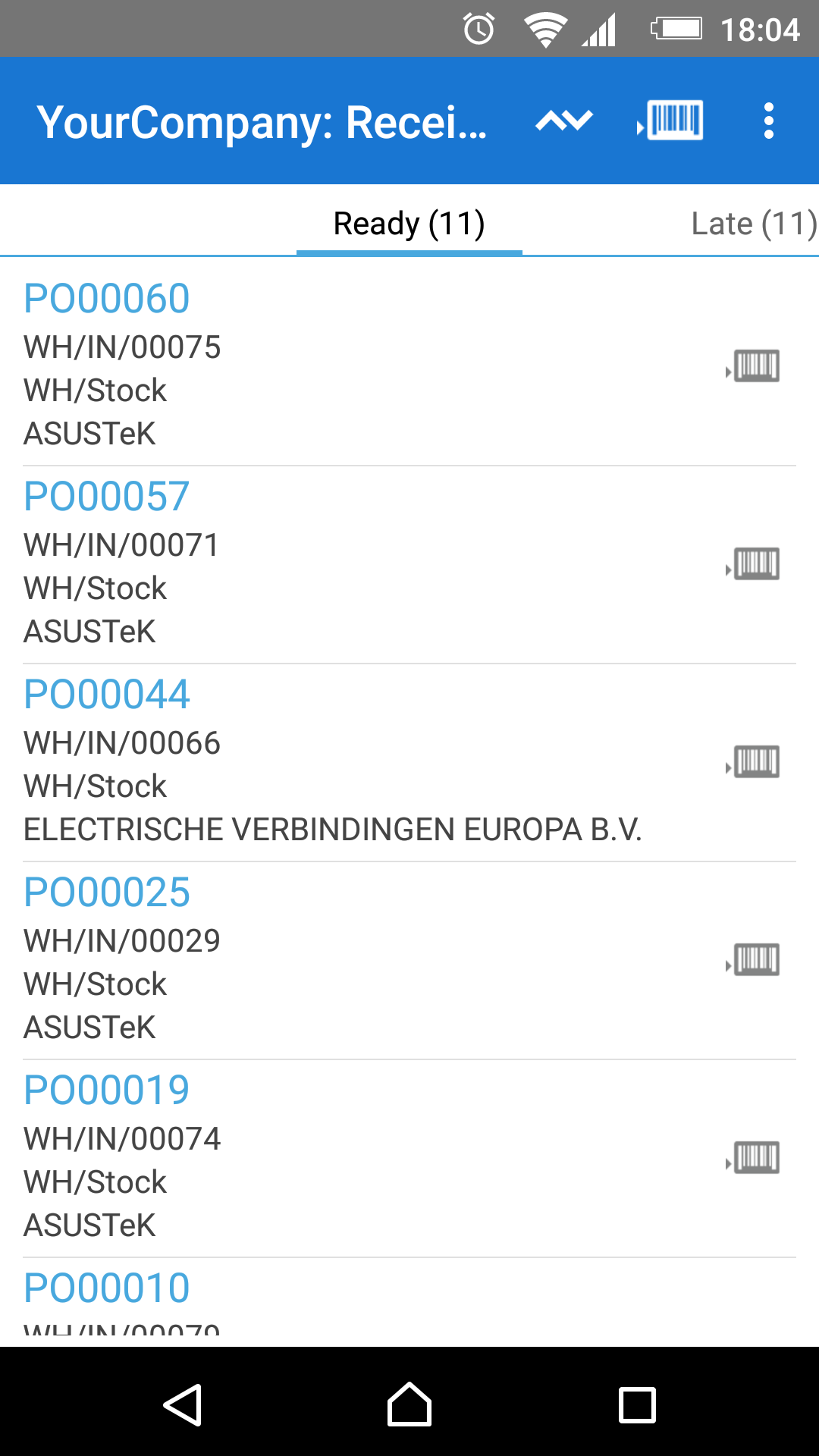
Task: Tap the barcode icon on PO00044 row
Action: (x=752, y=762)
